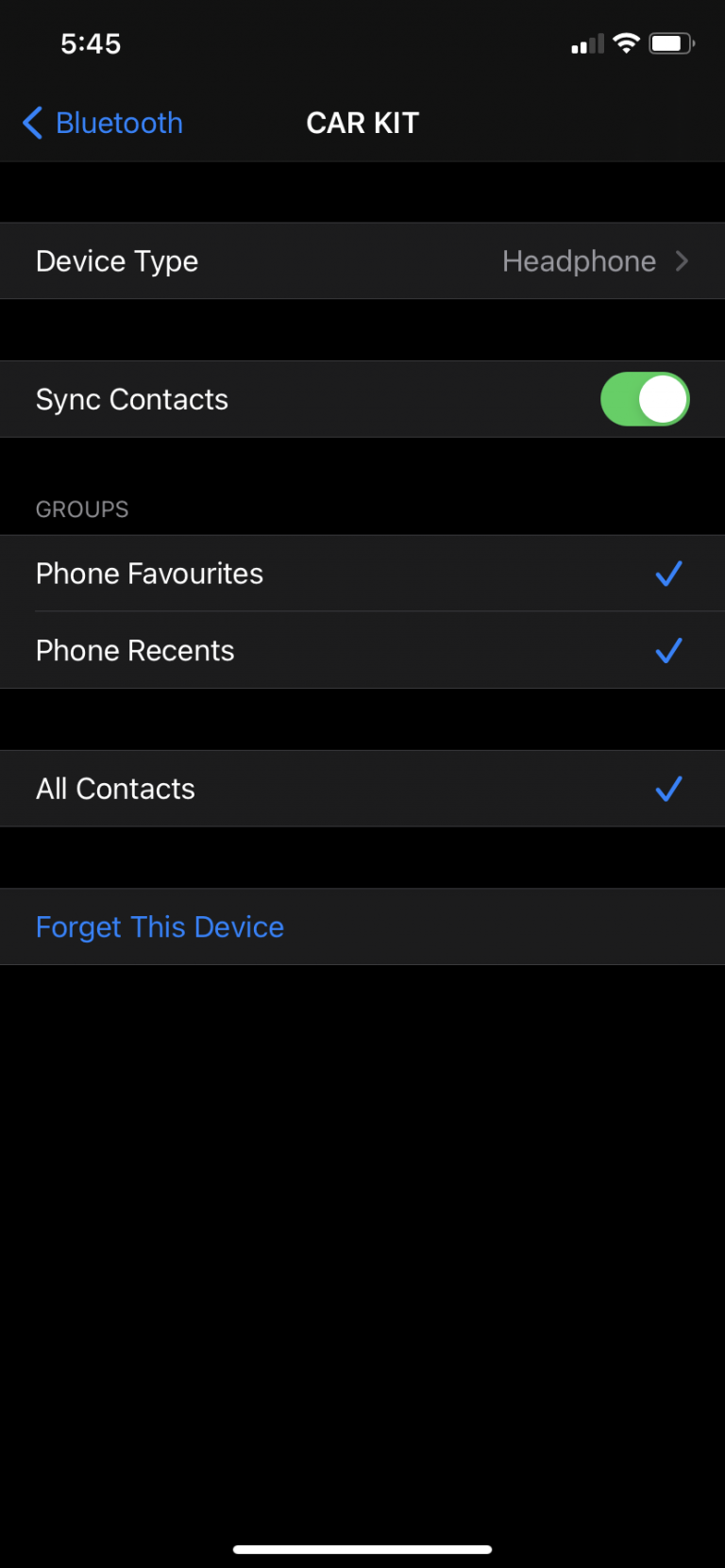Tap the back chevron next to Bluetooth
This screenshot has height=1568, width=725.
[x=31, y=123]
